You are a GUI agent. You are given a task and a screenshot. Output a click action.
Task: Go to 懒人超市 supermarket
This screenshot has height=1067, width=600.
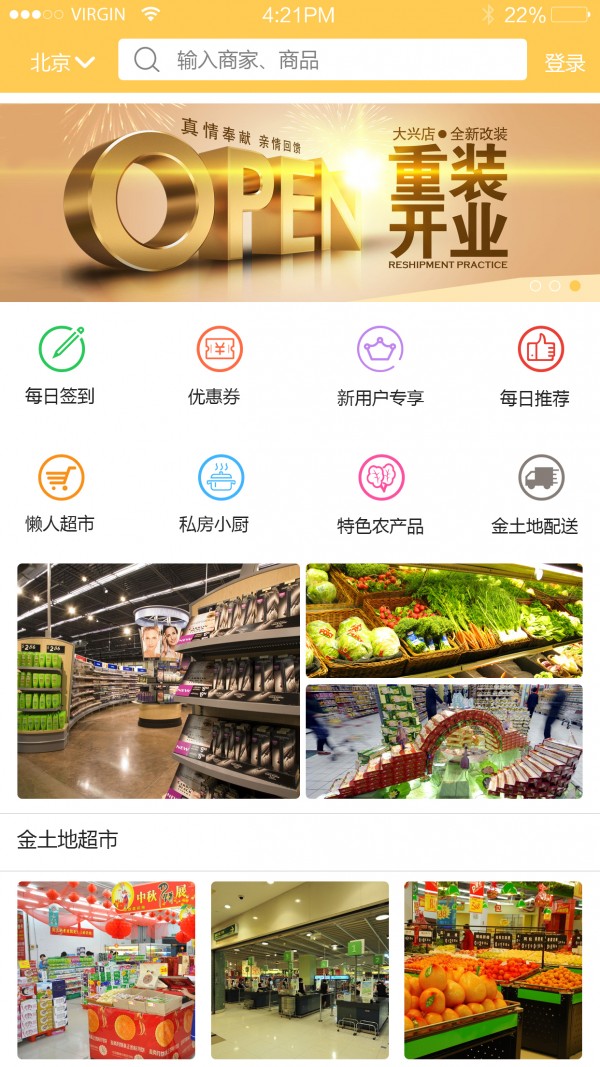(61, 493)
